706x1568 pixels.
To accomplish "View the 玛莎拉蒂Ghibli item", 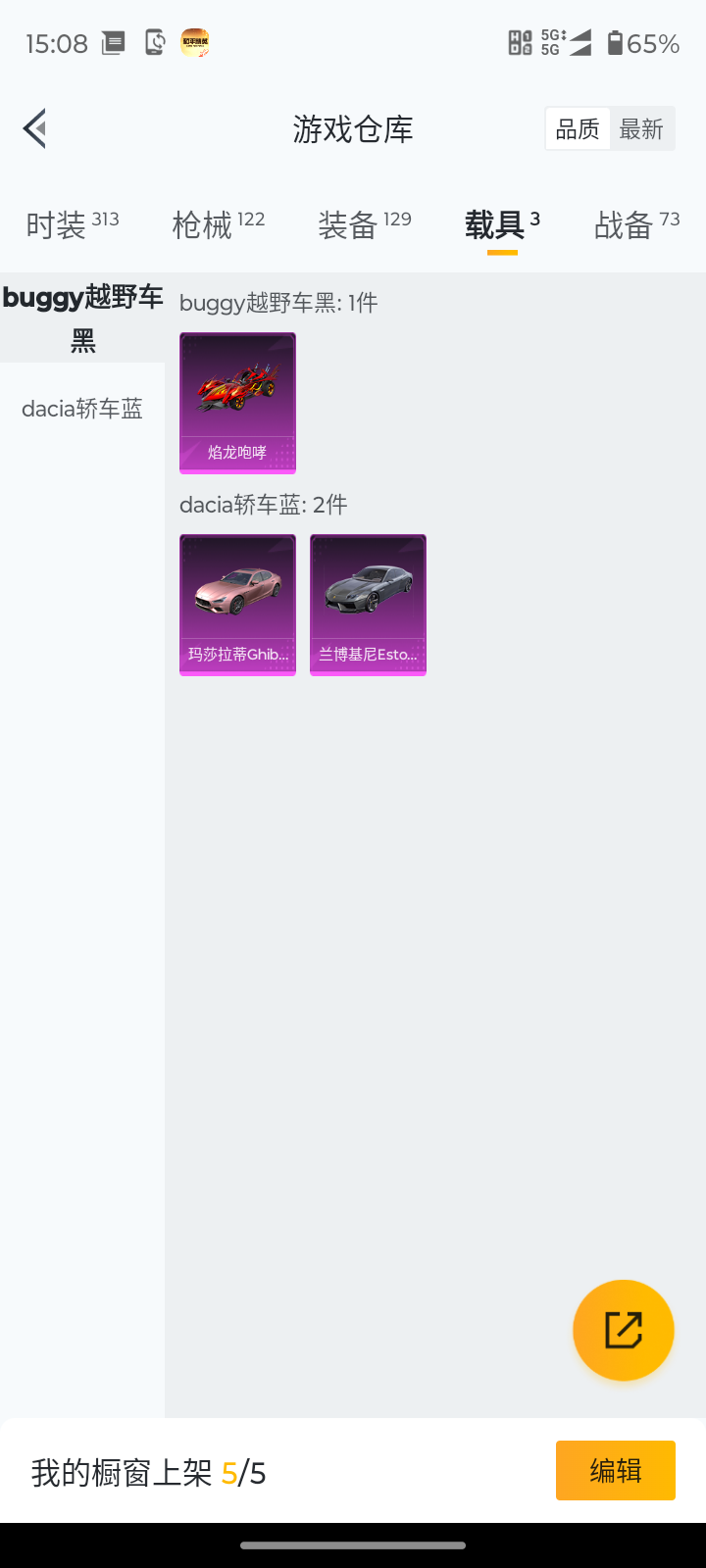I will coord(237,605).
